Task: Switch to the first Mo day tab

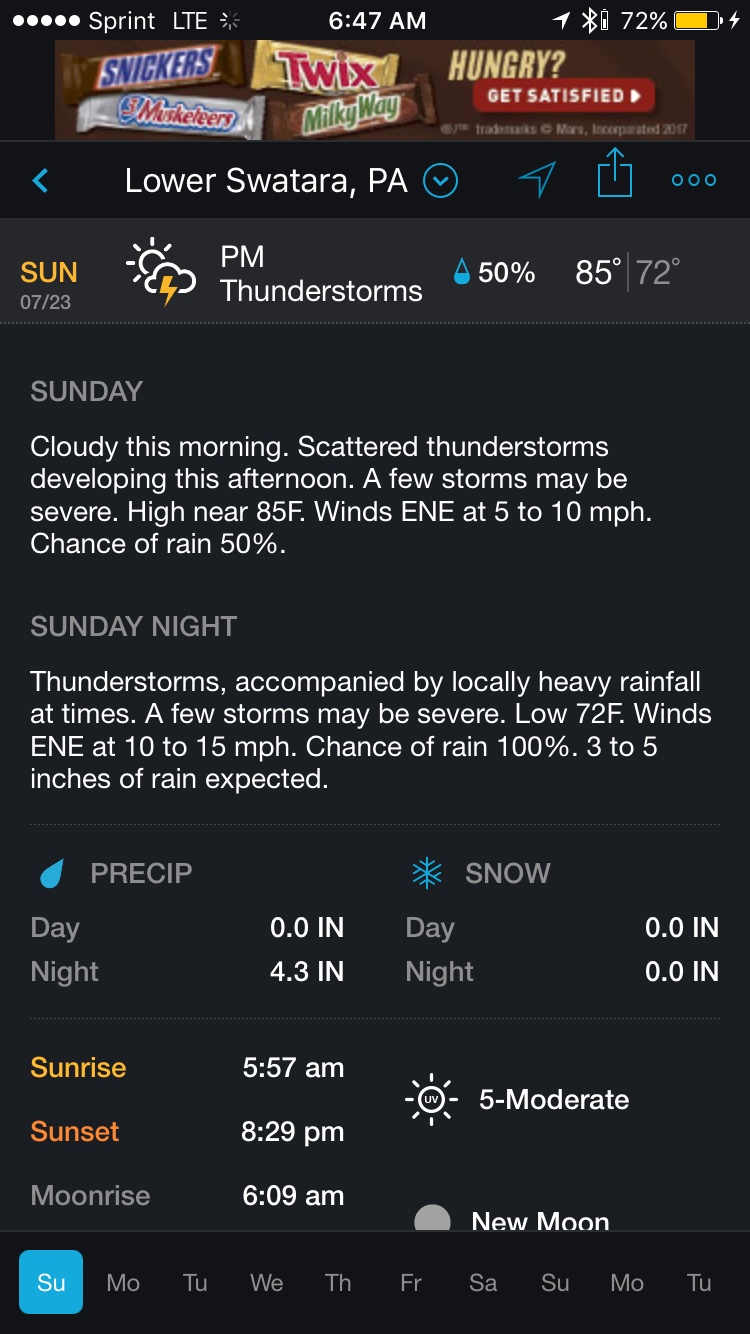Action: 123,1282
